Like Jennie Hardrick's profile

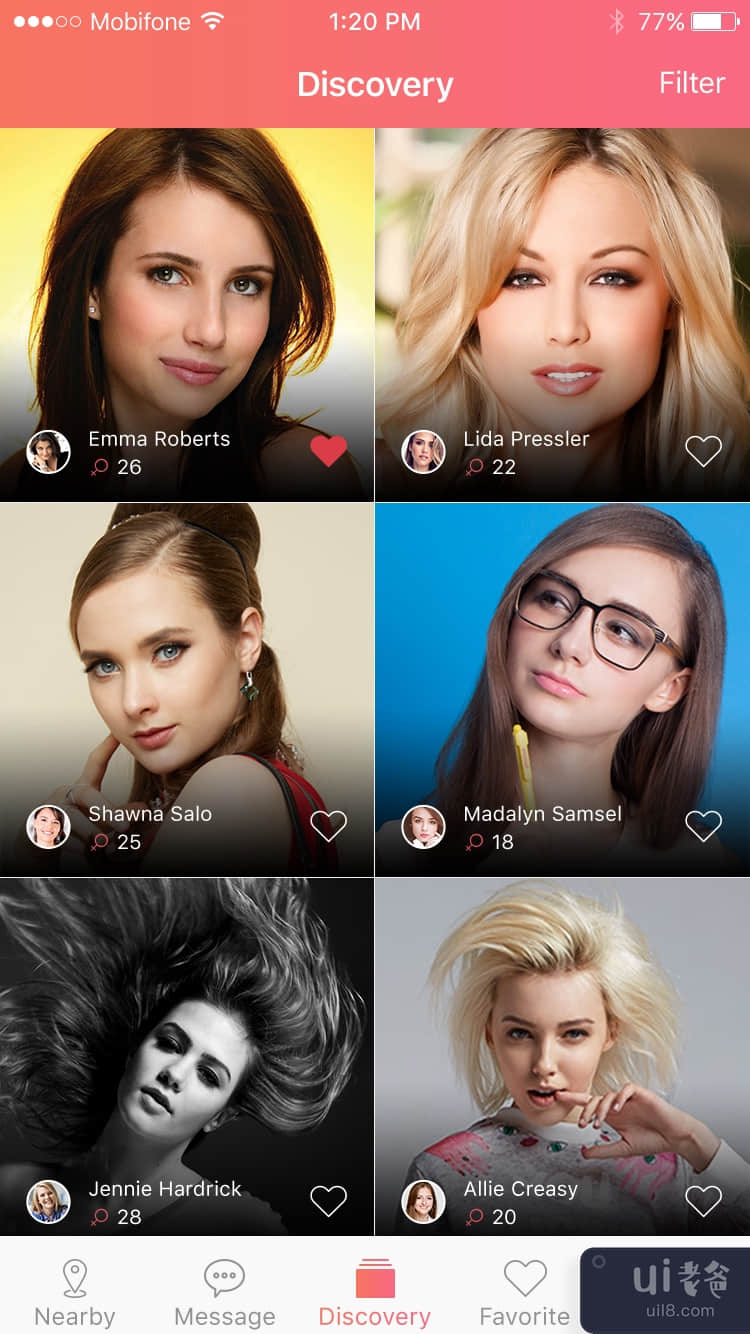coord(328,1201)
